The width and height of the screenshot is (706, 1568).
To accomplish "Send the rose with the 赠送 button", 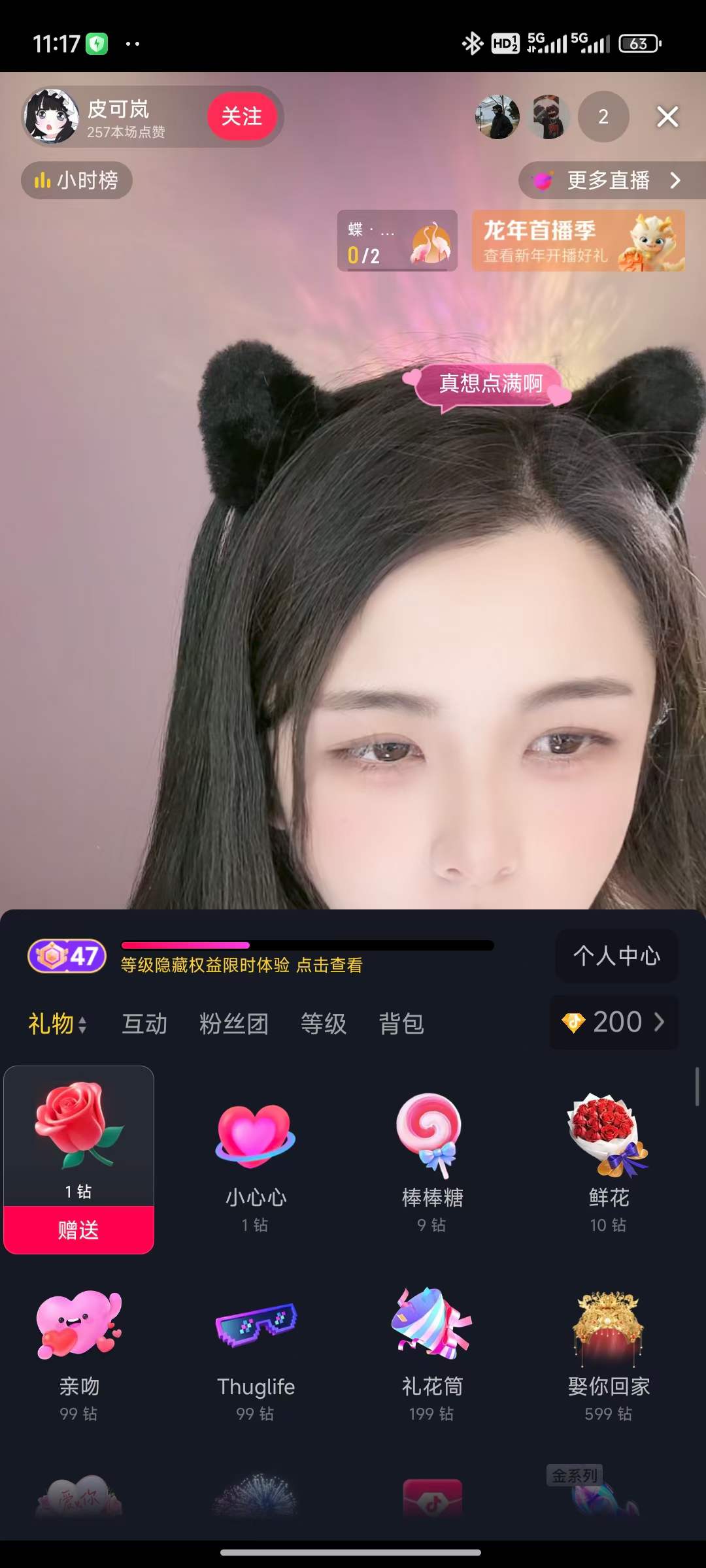I will 78,1230.
